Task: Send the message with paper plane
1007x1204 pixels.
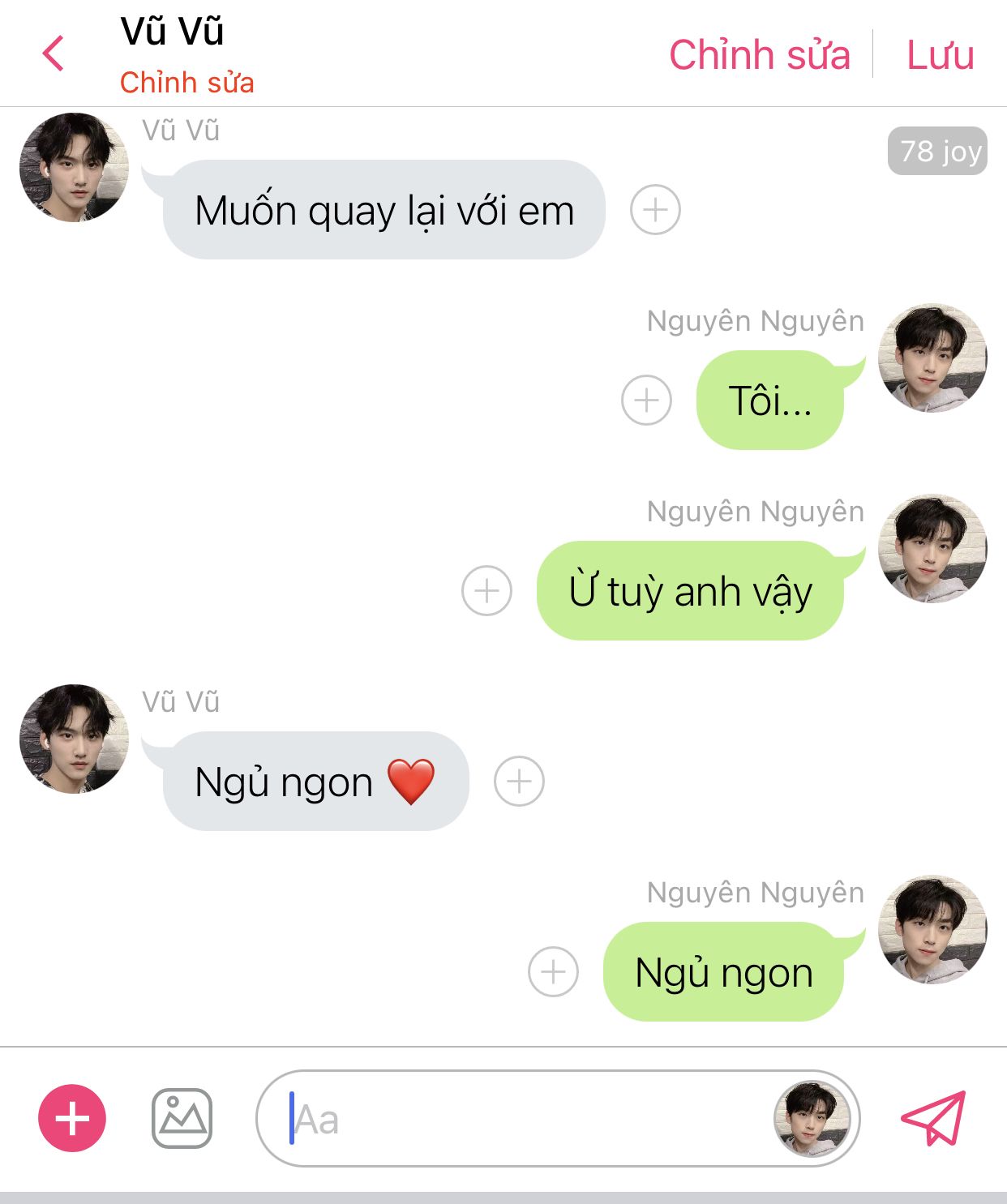Action: (934, 1118)
